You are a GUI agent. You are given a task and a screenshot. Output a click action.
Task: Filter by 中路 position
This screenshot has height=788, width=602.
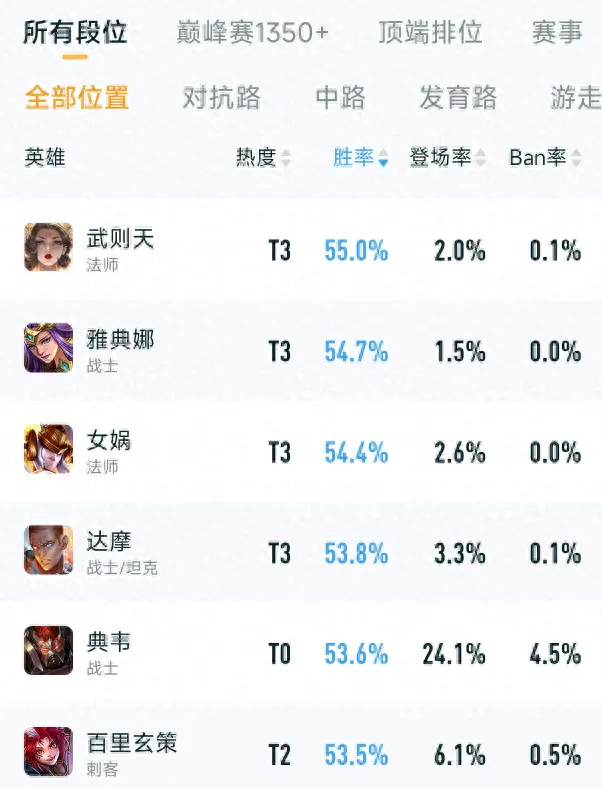pos(340,97)
